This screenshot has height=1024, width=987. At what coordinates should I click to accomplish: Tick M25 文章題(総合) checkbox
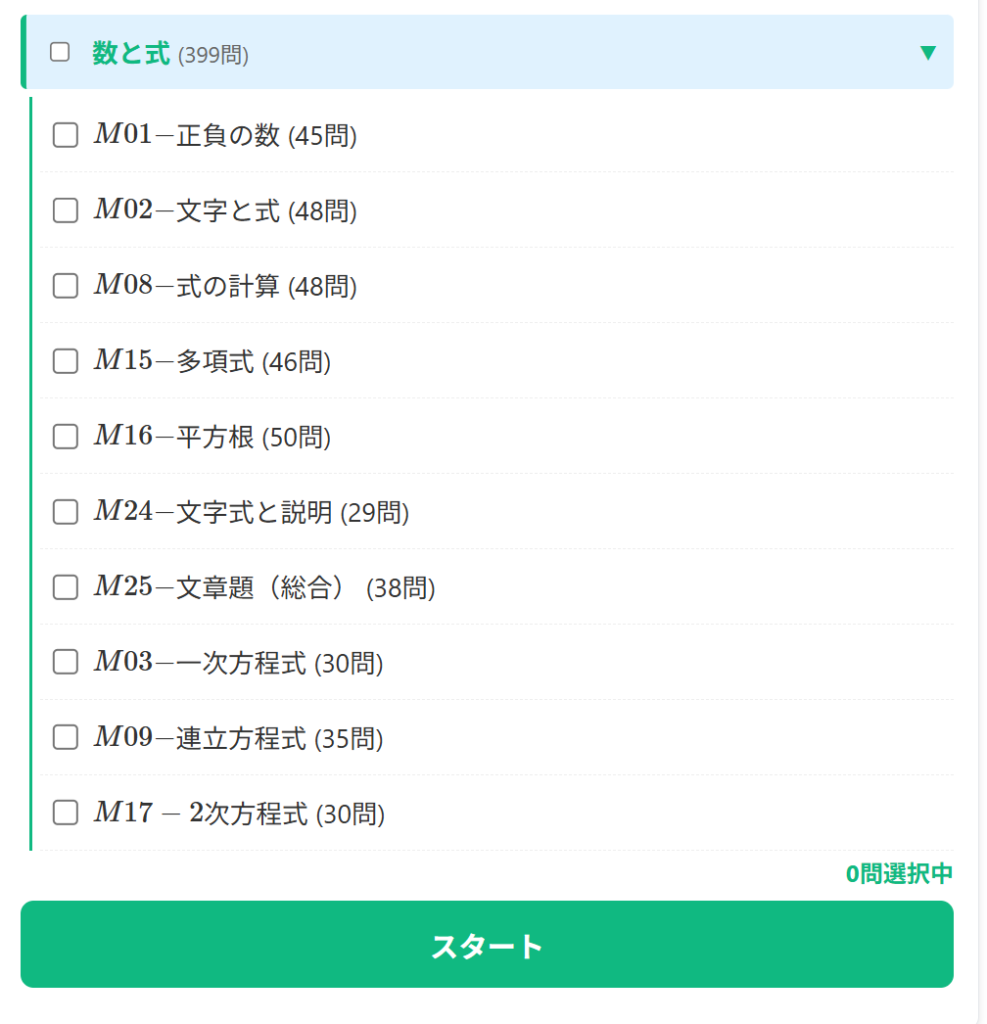65,587
